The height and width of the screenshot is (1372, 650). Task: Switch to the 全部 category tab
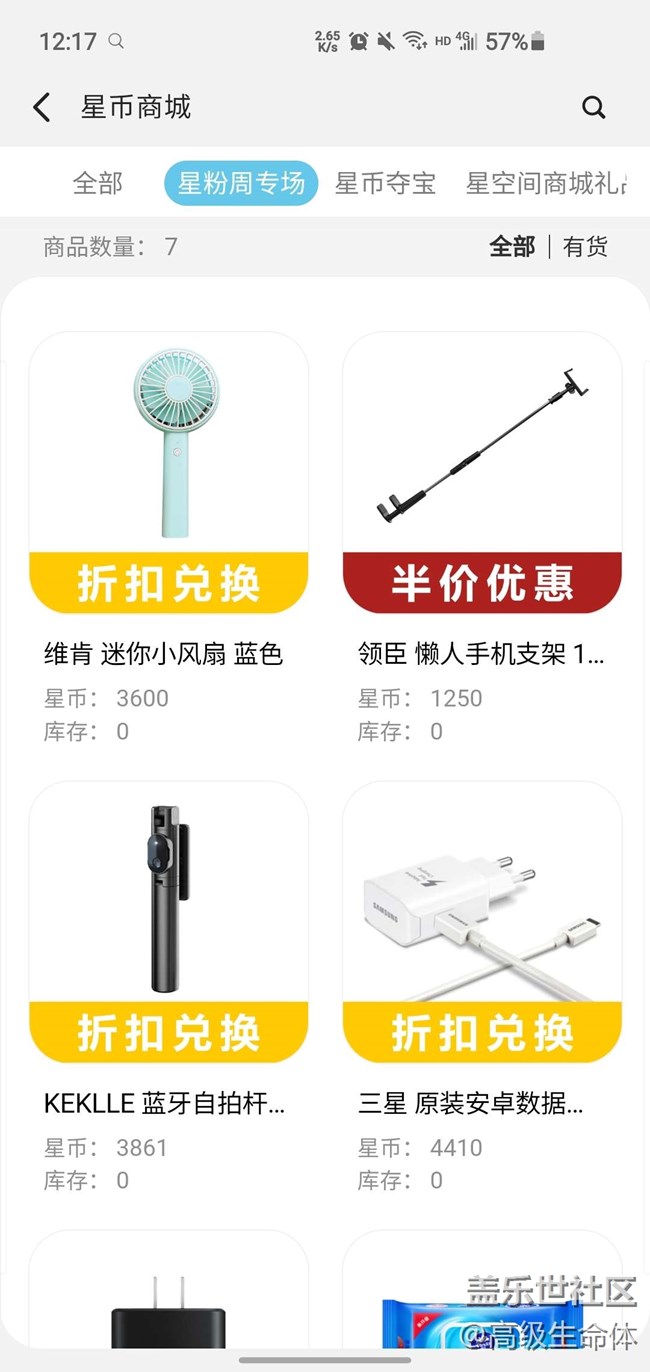pos(98,184)
